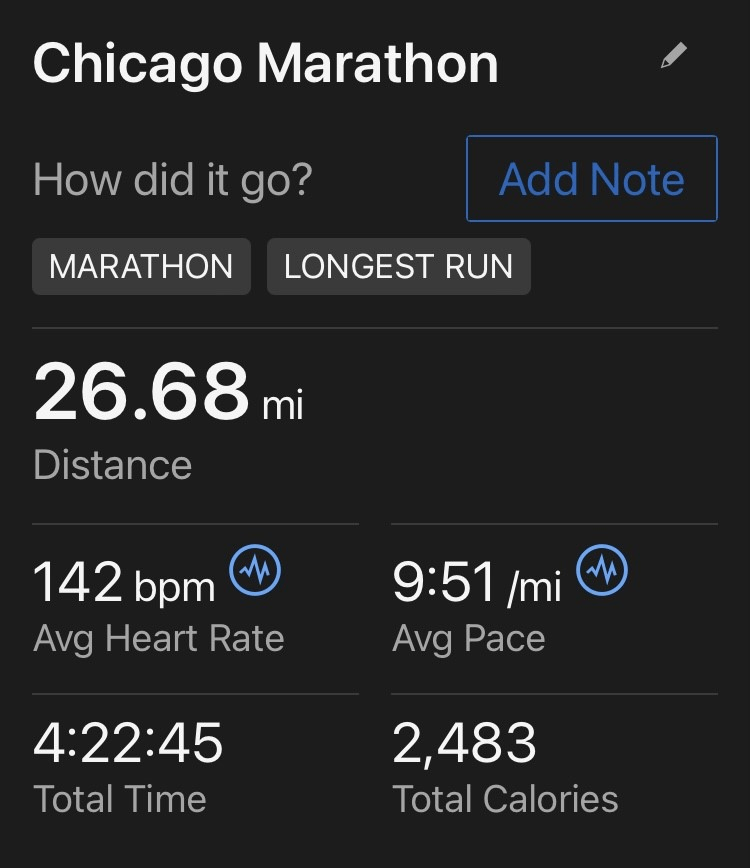Image resolution: width=750 pixels, height=868 pixels.
Task: Select the MARATHON tag chip
Action: point(141,266)
